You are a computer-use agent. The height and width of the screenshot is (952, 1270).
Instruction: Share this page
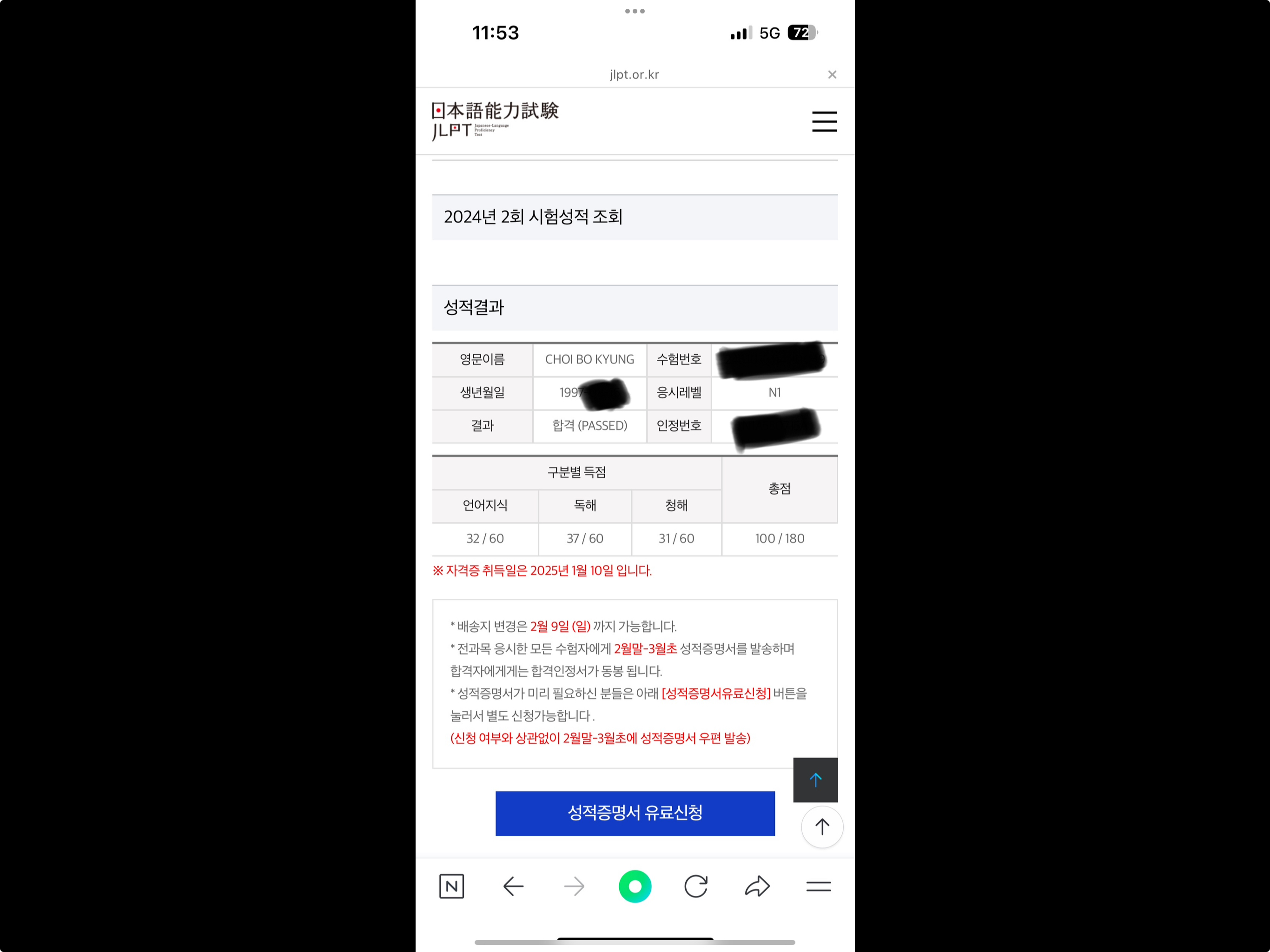tap(757, 886)
